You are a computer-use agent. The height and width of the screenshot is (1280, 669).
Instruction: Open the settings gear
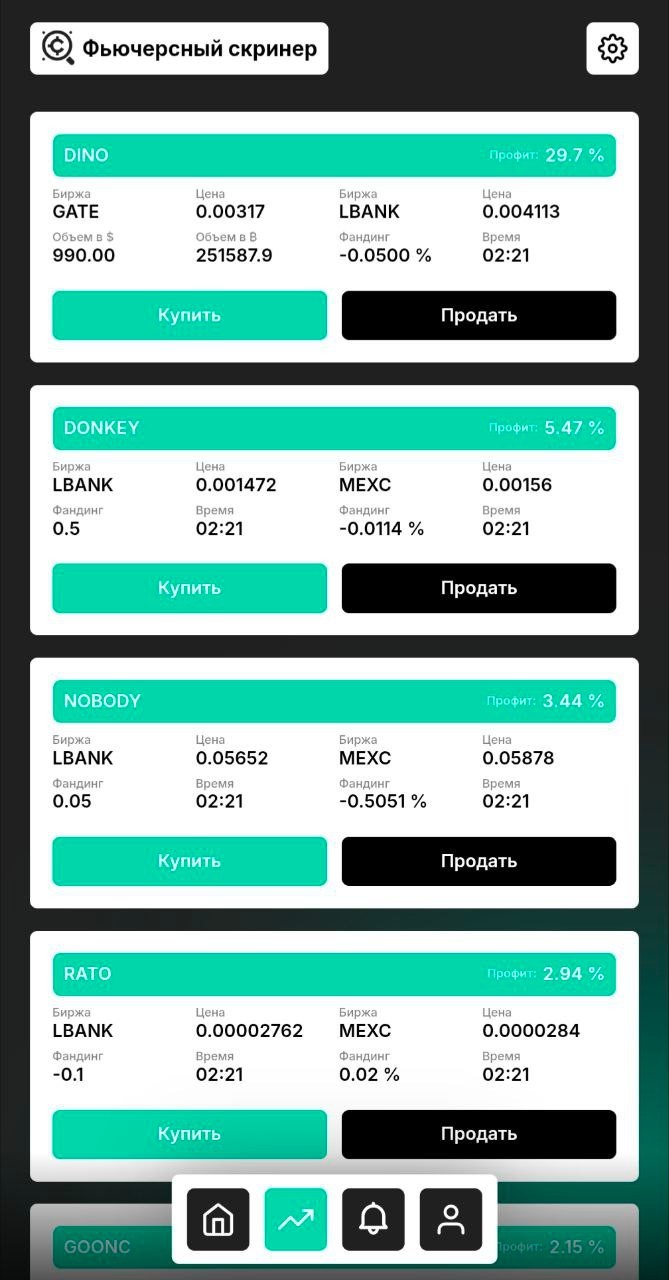tap(612, 48)
